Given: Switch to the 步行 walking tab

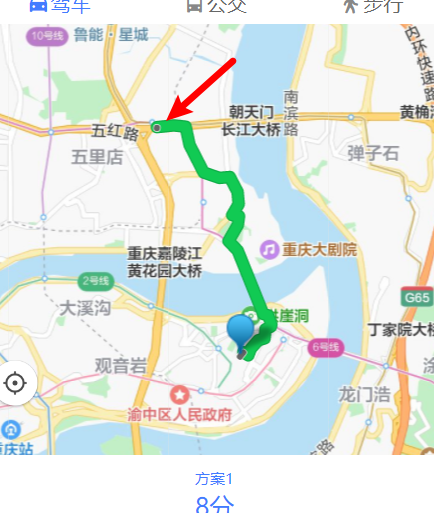Looking at the screenshot, I should tap(374, 6).
